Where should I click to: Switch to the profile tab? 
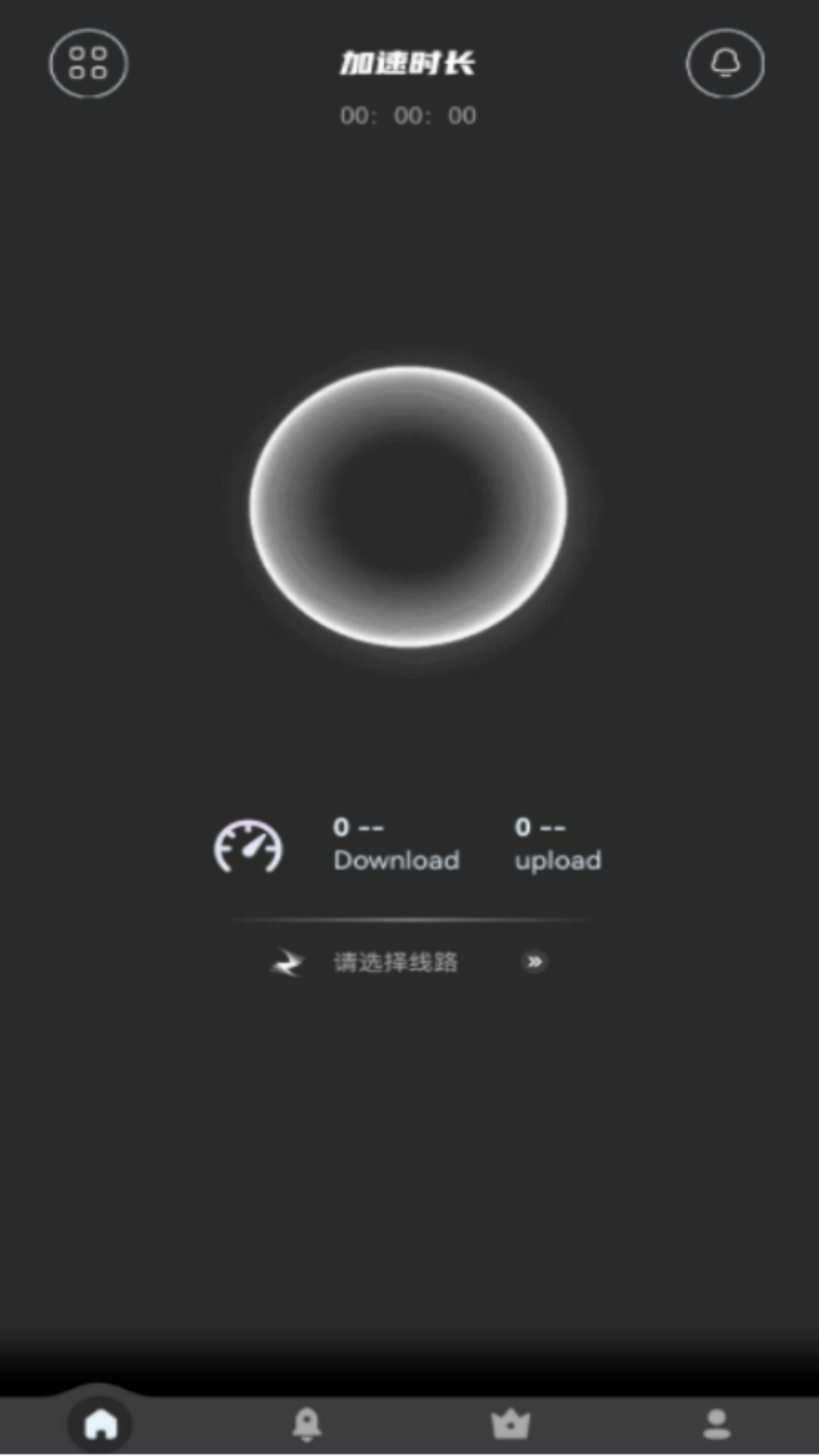pyautogui.click(x=716, y=1424)
